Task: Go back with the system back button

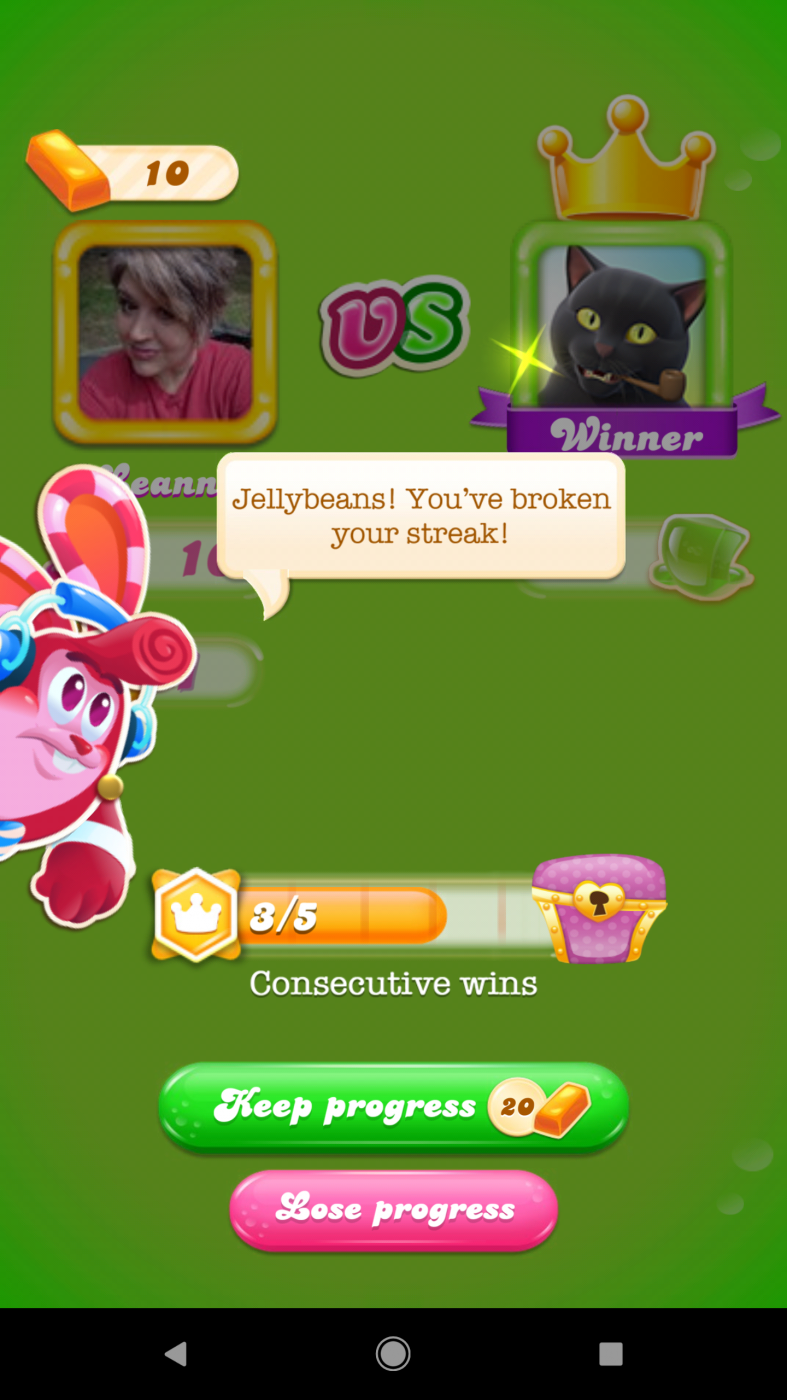Action: (x=176, y=1354)
